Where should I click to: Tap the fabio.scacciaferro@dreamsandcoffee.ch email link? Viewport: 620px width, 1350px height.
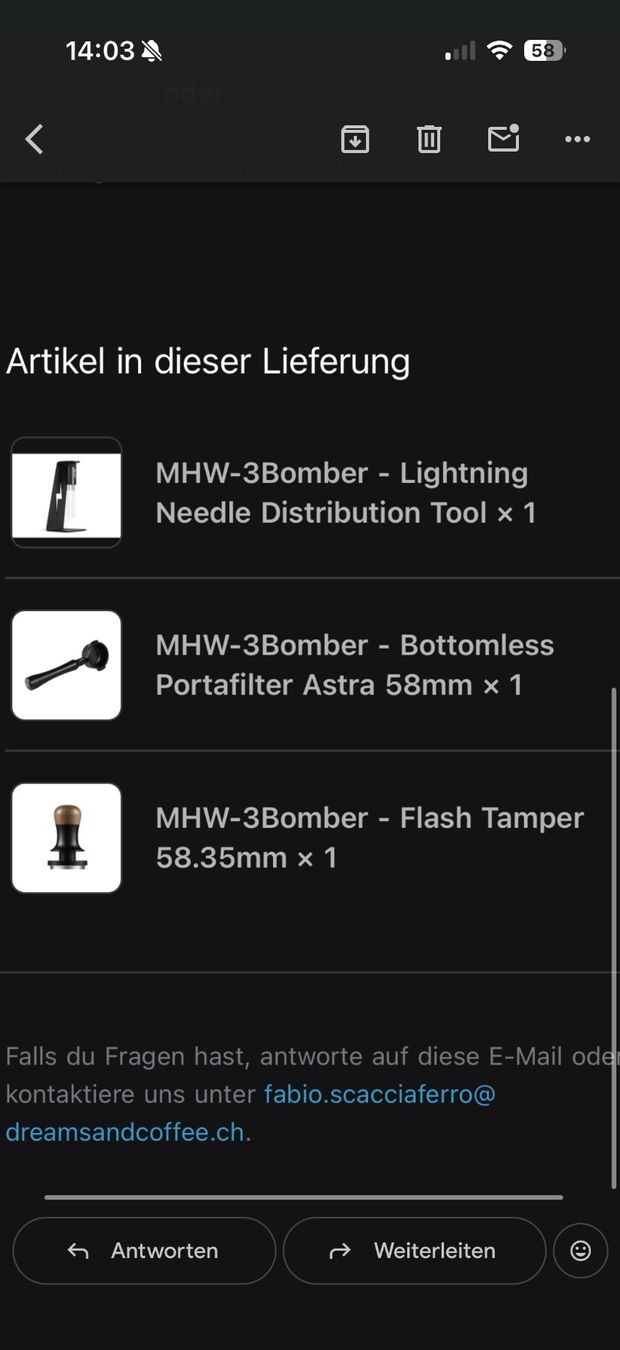[x=250, y=1114]
